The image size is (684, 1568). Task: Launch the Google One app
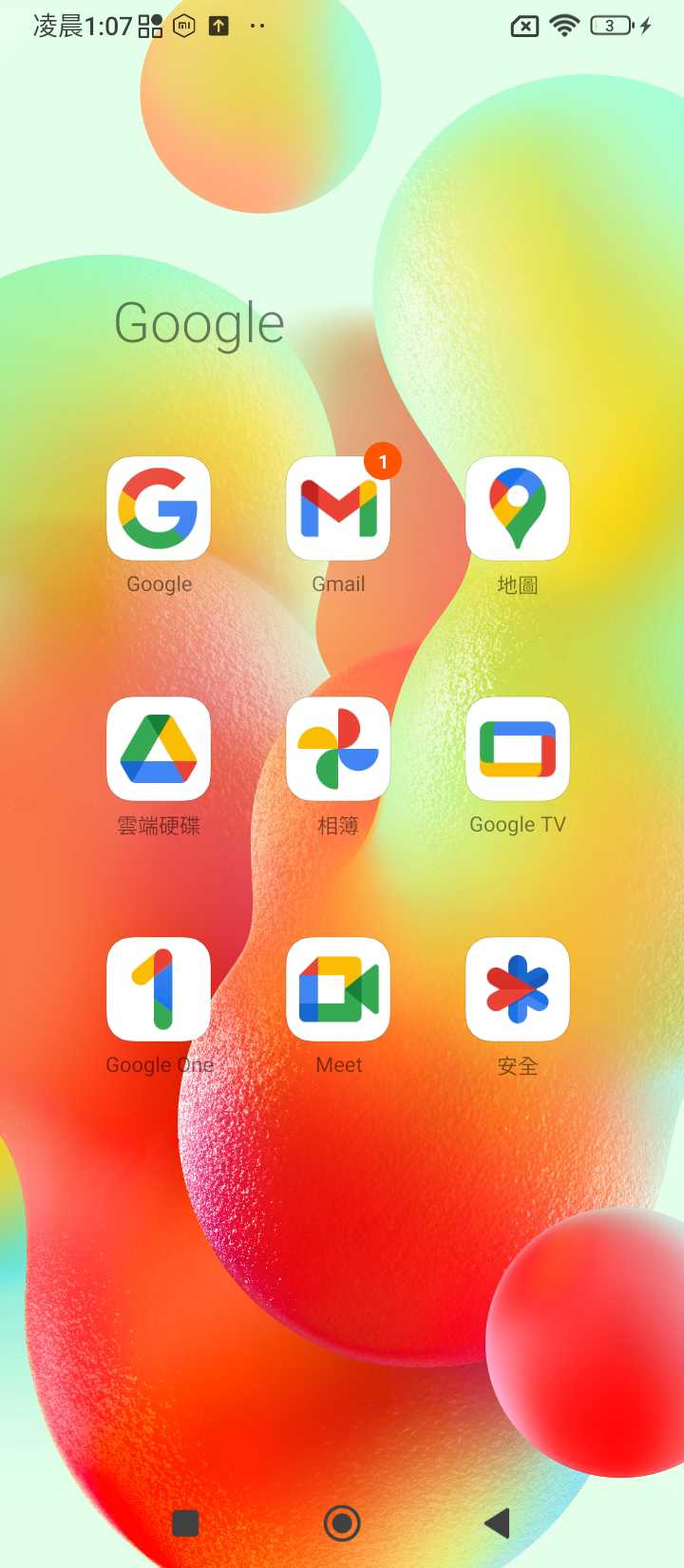click(x=159, y=989)
